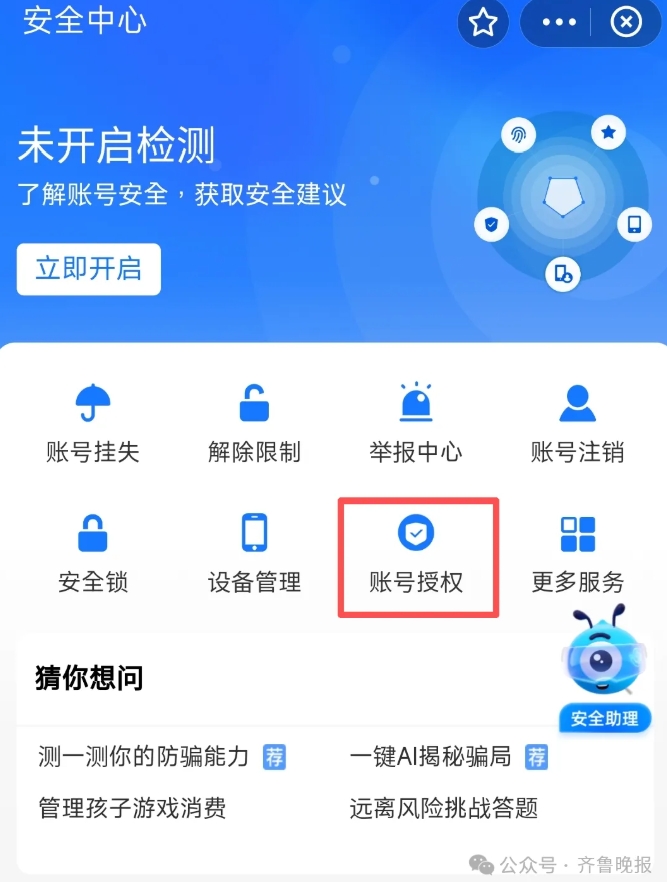Close the 安全中心 mini program
667x882 pixels.
[x=626, y=22]
